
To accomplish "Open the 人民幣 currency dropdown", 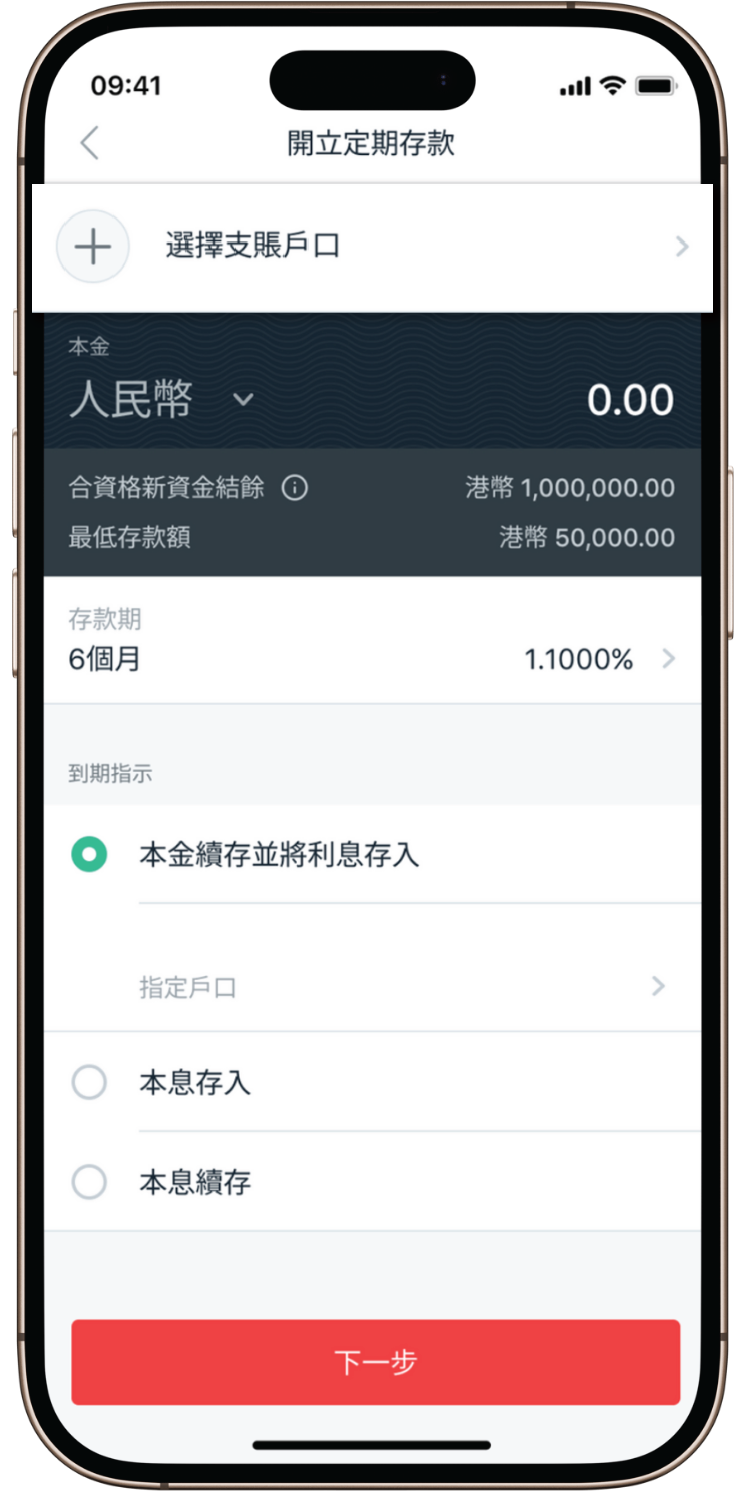I will tap(243, 400).
